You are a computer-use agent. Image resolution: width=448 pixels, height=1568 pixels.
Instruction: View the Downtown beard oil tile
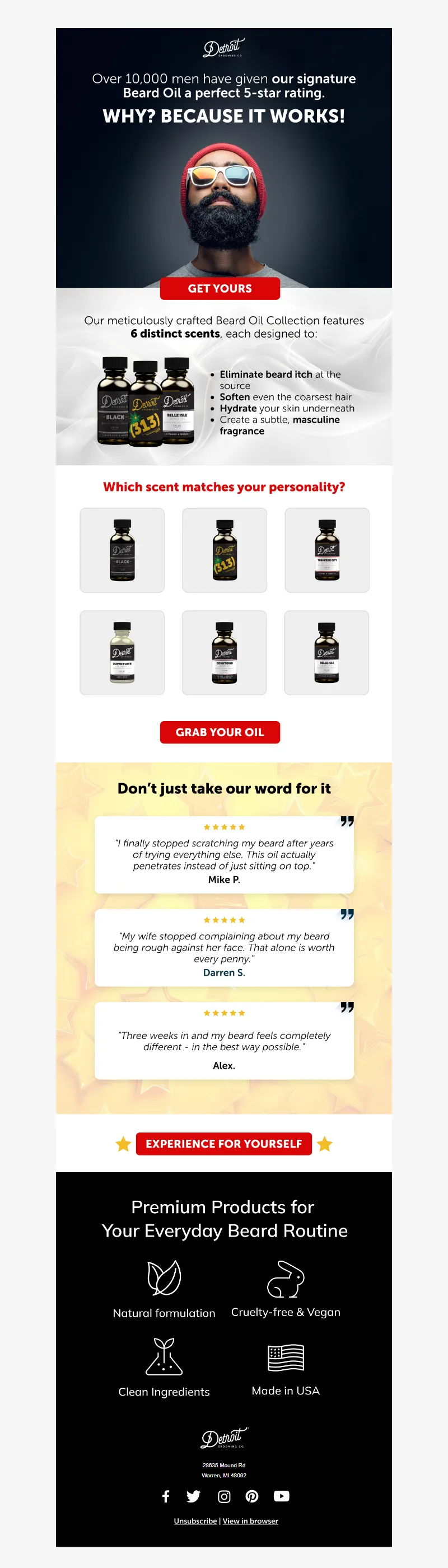(122, 653)
